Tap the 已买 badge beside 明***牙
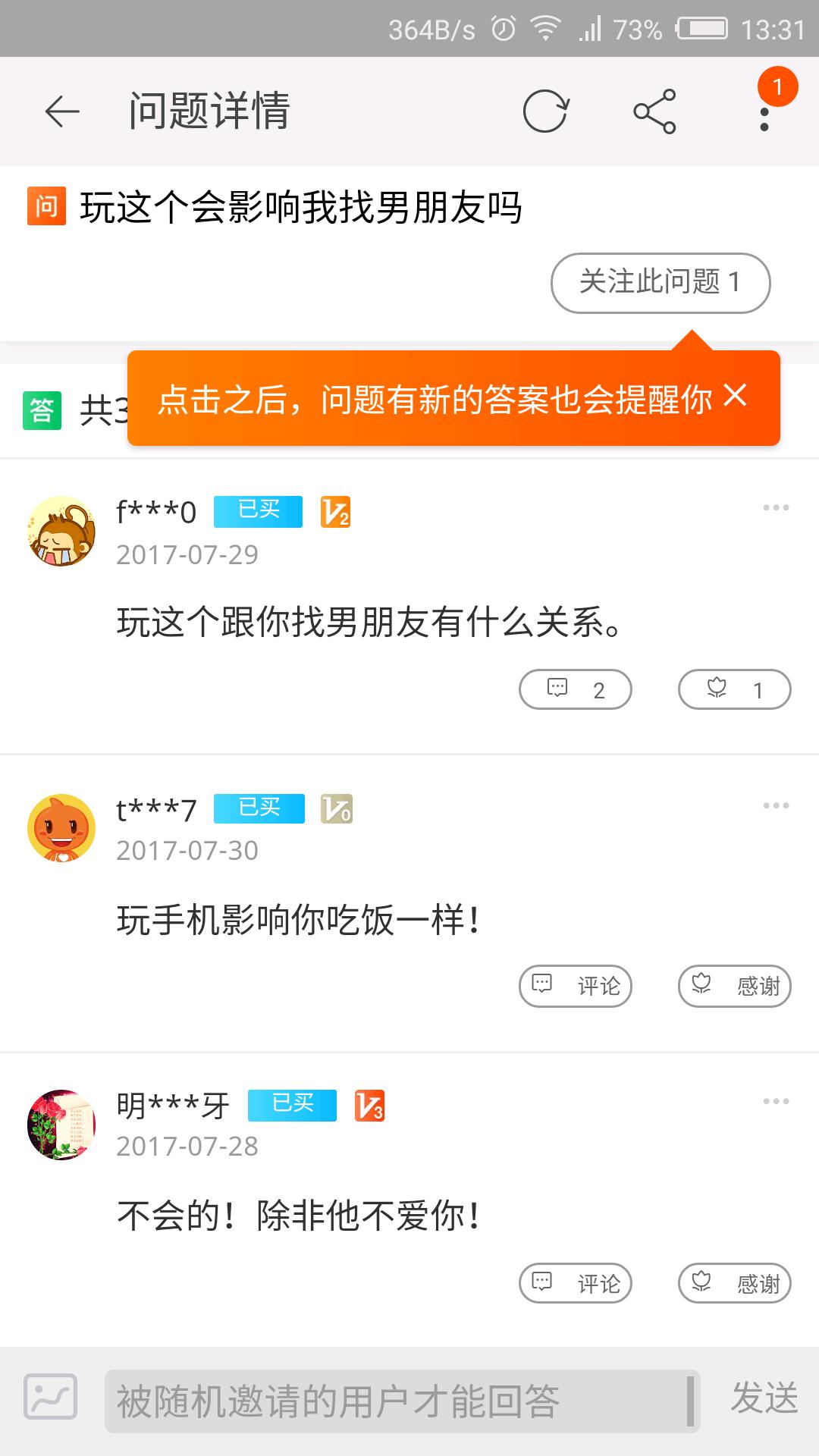The height and width of the screenshot is (1456, 819). [292, 1105]
